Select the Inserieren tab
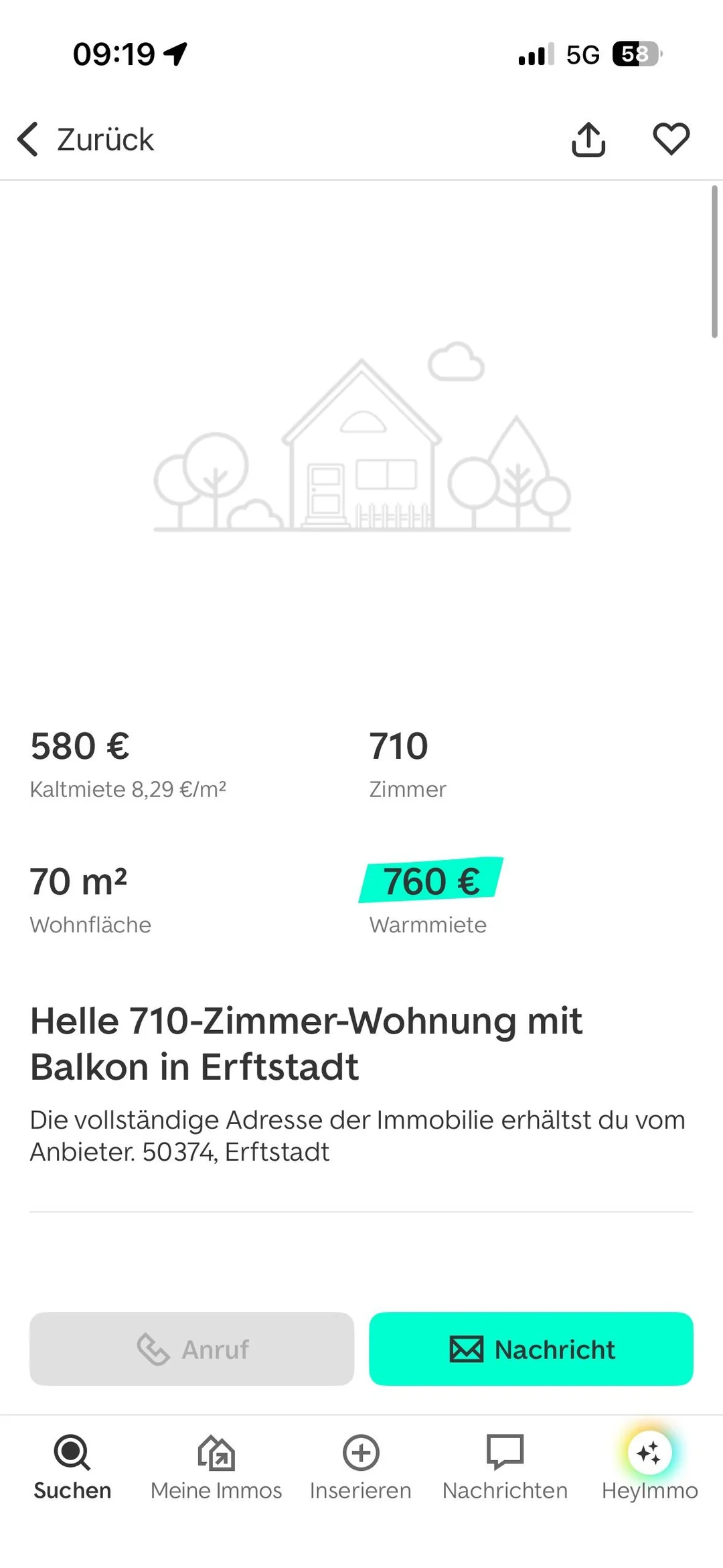The image size is (723, 1568). pyautogui.click(x=361, y=1467)
